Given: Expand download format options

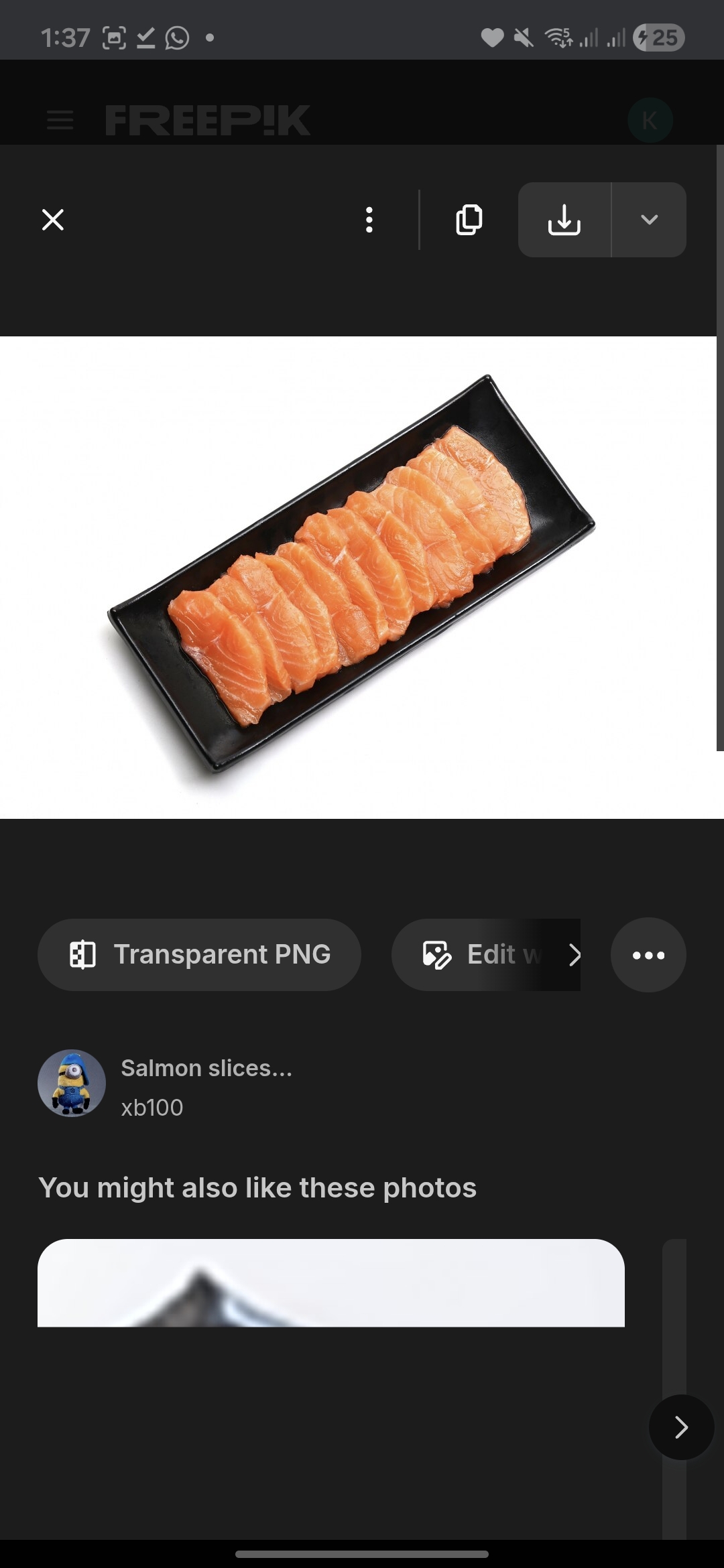Looking at the screenshot, I should 648,220.
